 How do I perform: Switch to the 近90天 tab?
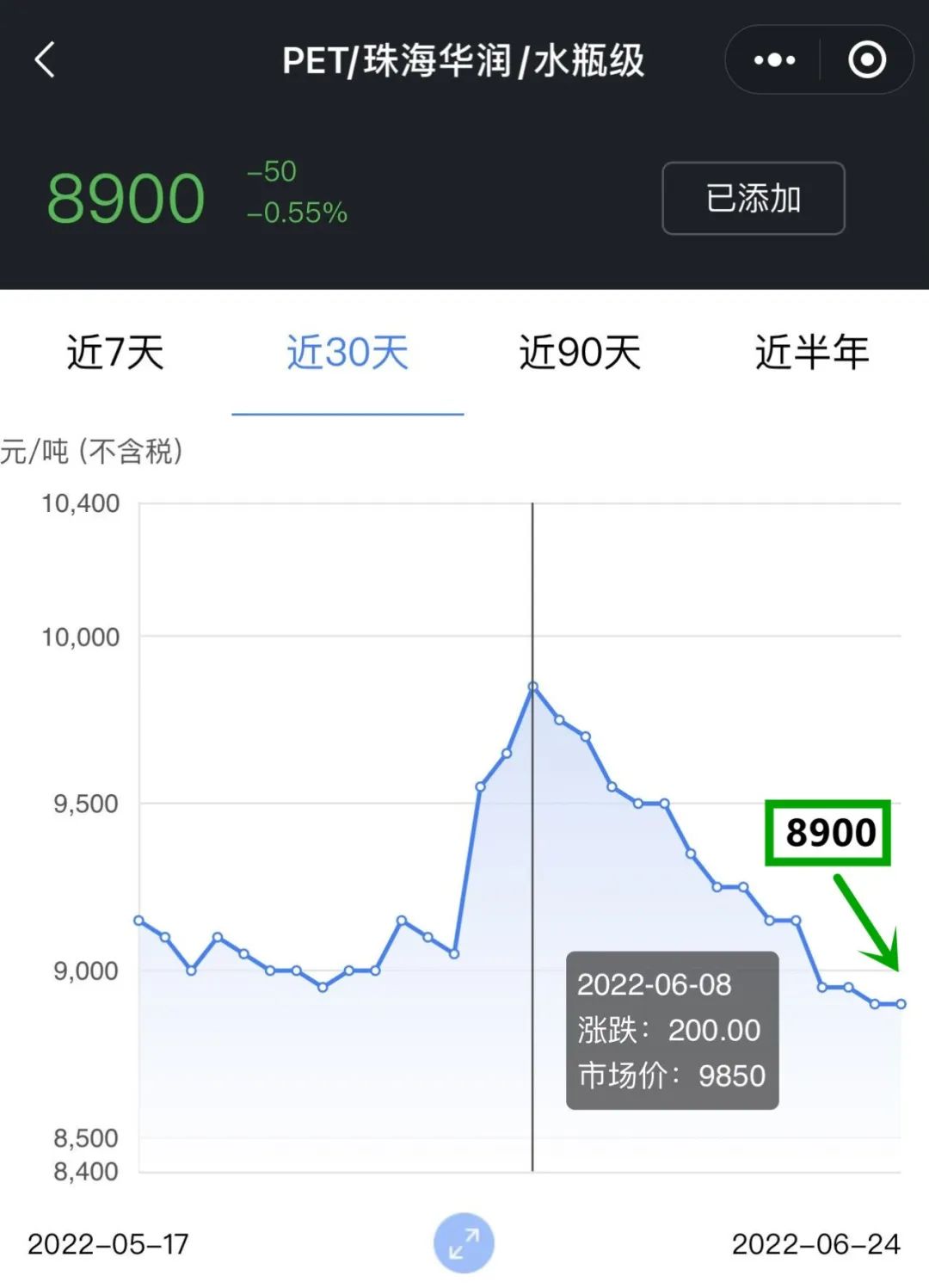tap(579, 351)
